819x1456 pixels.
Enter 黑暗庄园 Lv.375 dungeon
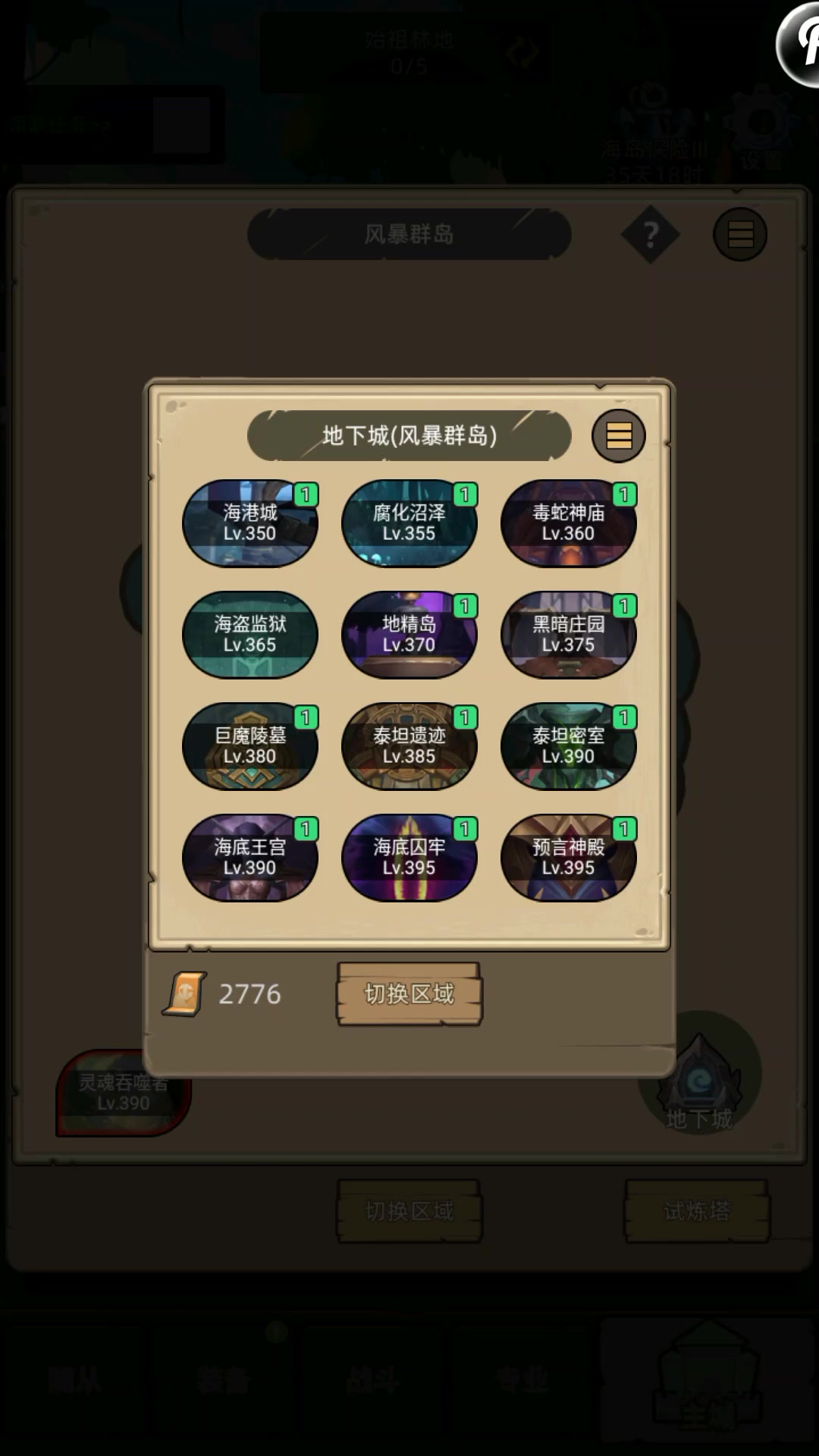tap(569, 635)
